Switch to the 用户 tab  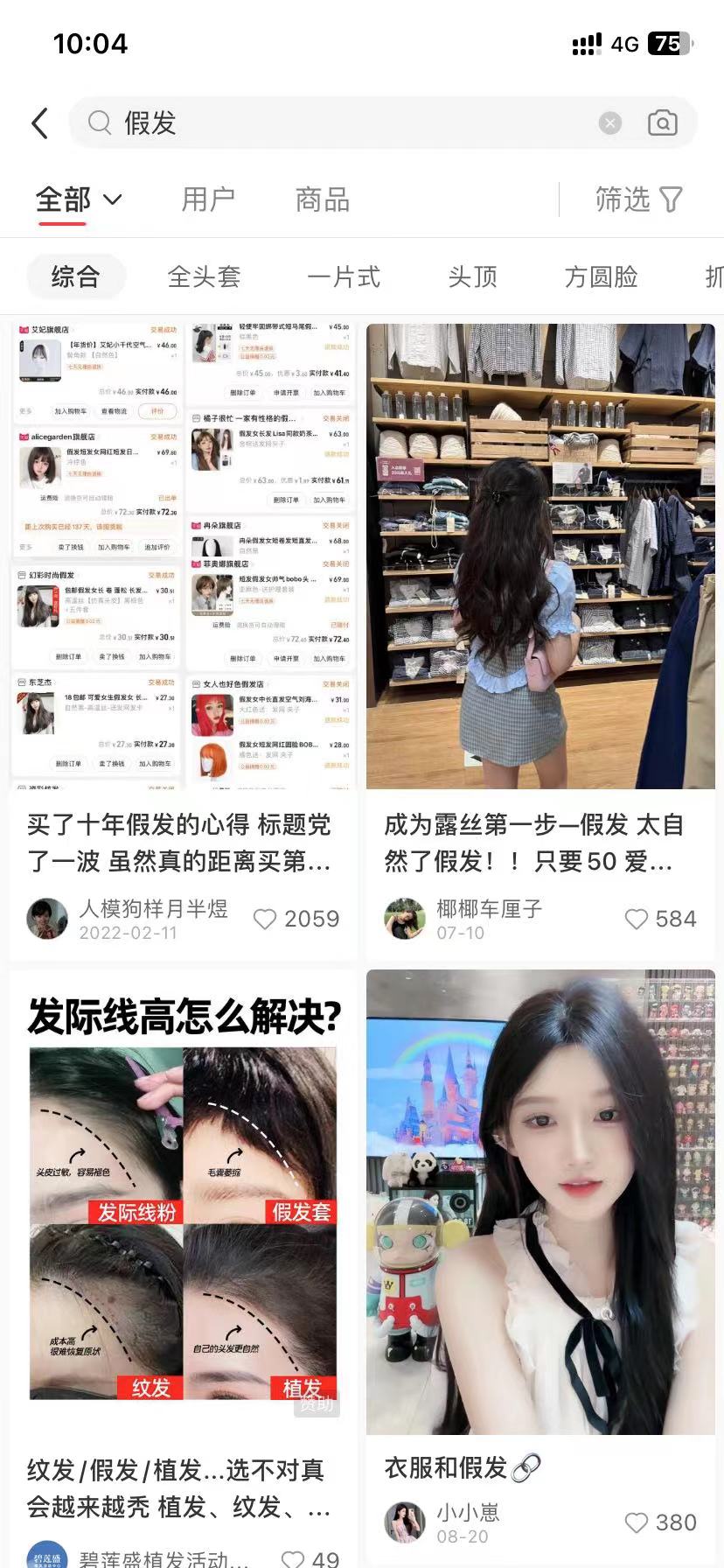click(x=208, y=199)
